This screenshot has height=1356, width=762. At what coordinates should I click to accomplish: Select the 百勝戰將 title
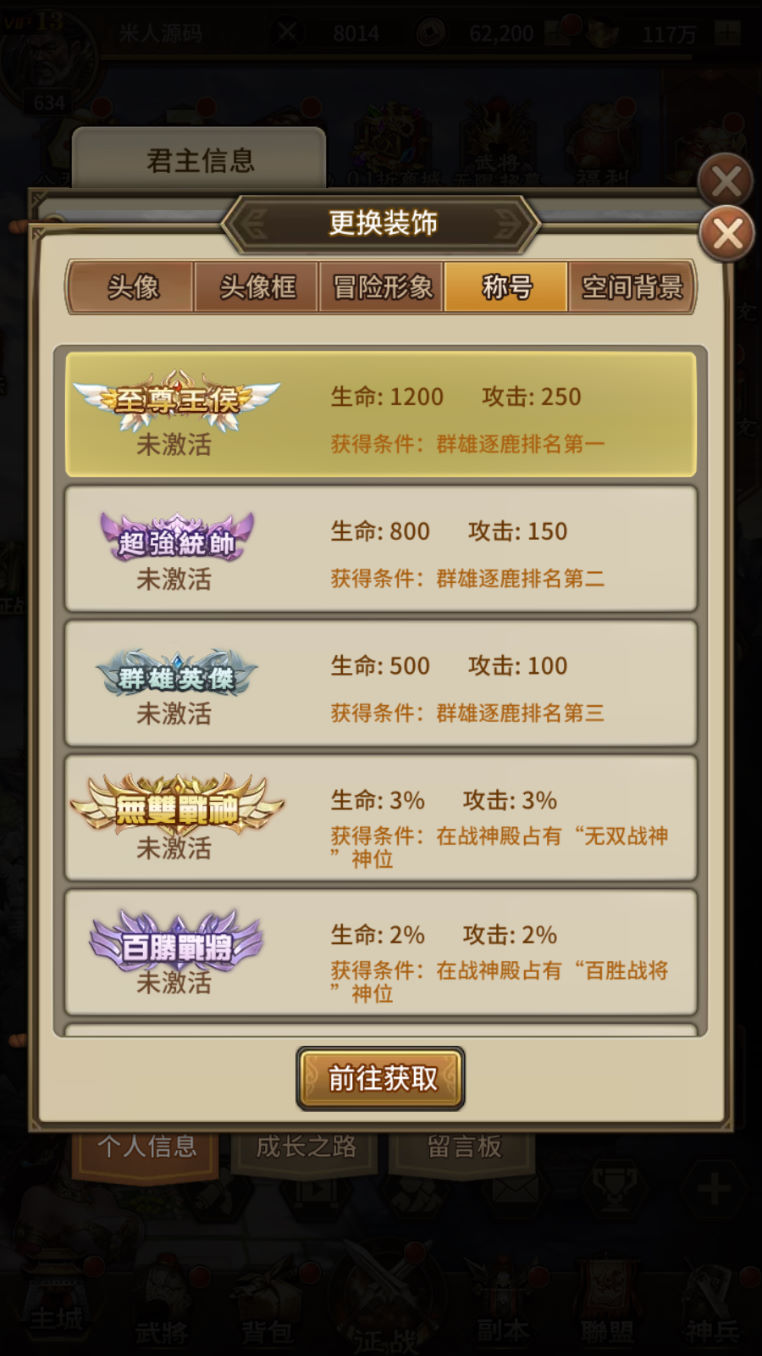pyautogui.click(x=381, y=952)
